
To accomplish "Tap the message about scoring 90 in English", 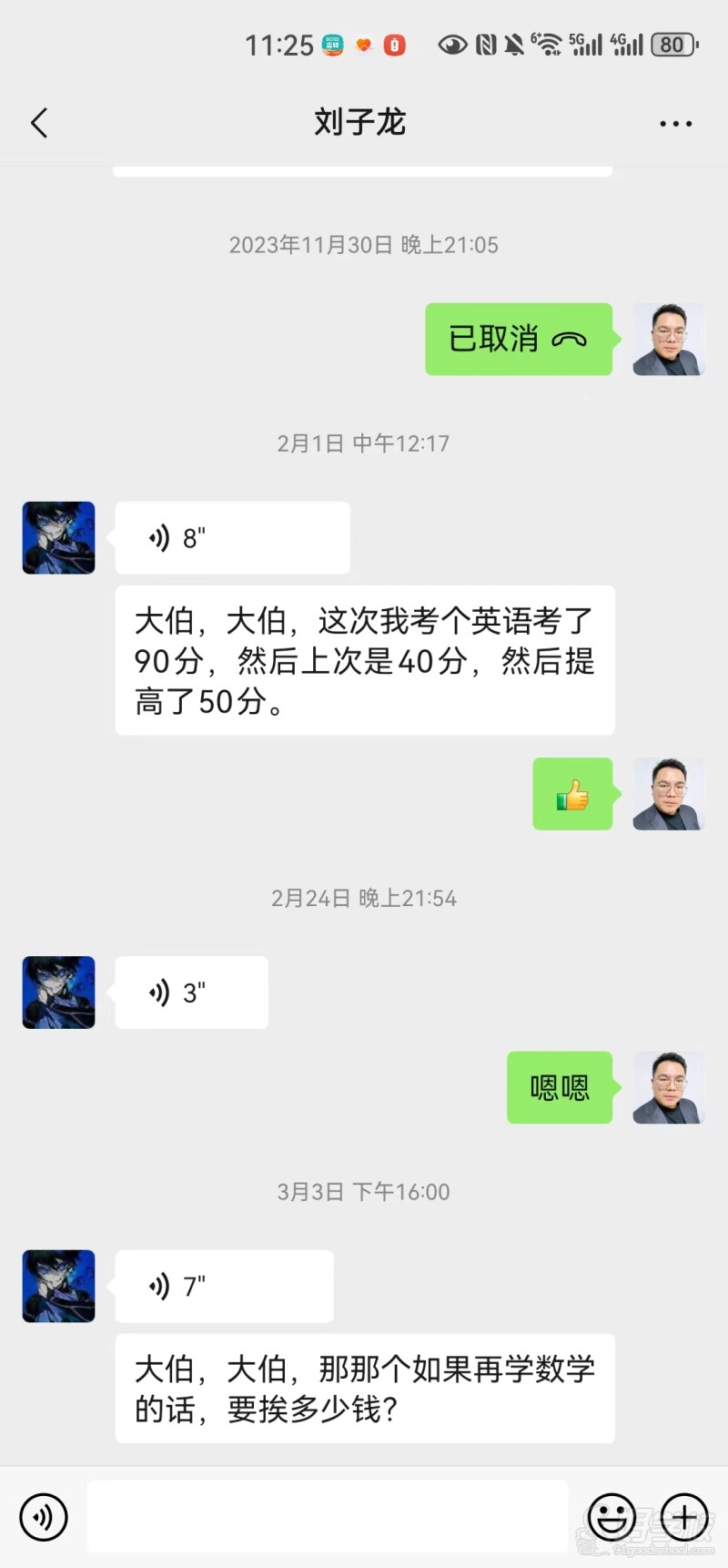I will (364, 661).
